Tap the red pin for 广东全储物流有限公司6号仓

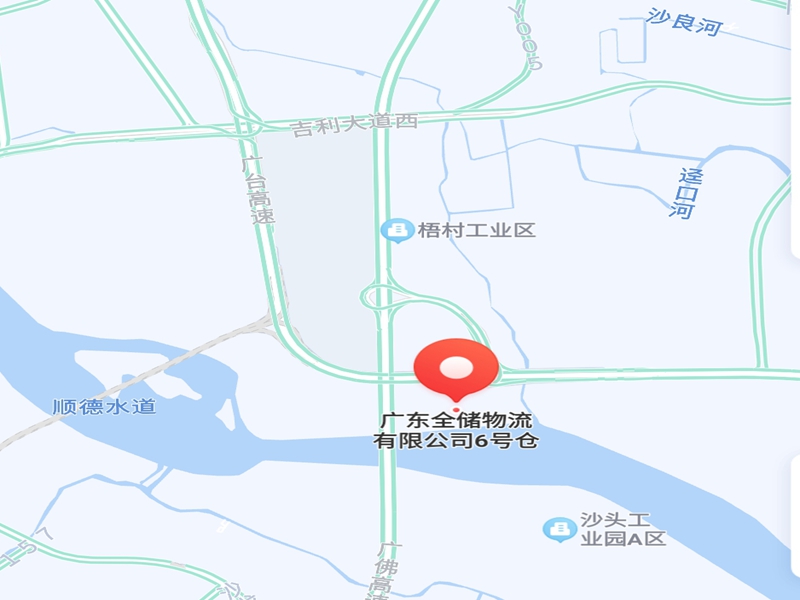click(456, 370)
